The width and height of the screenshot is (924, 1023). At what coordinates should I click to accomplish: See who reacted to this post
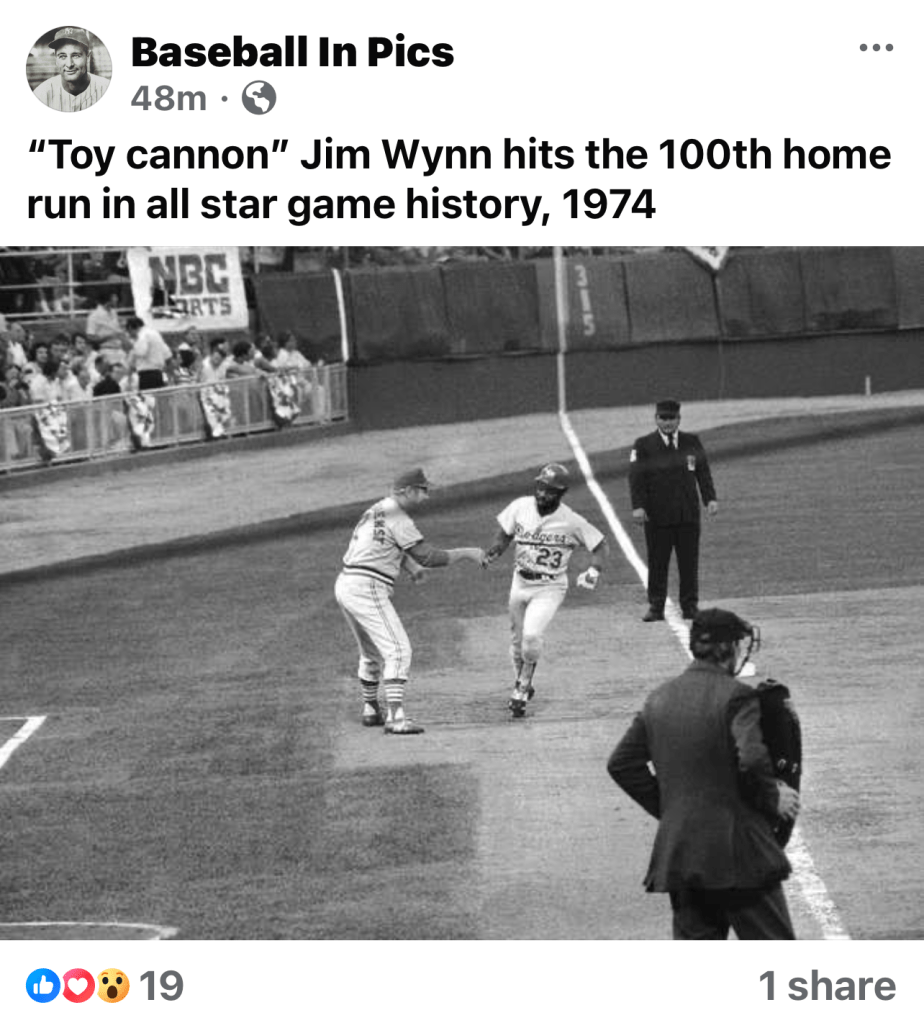(x=108, y=986)
